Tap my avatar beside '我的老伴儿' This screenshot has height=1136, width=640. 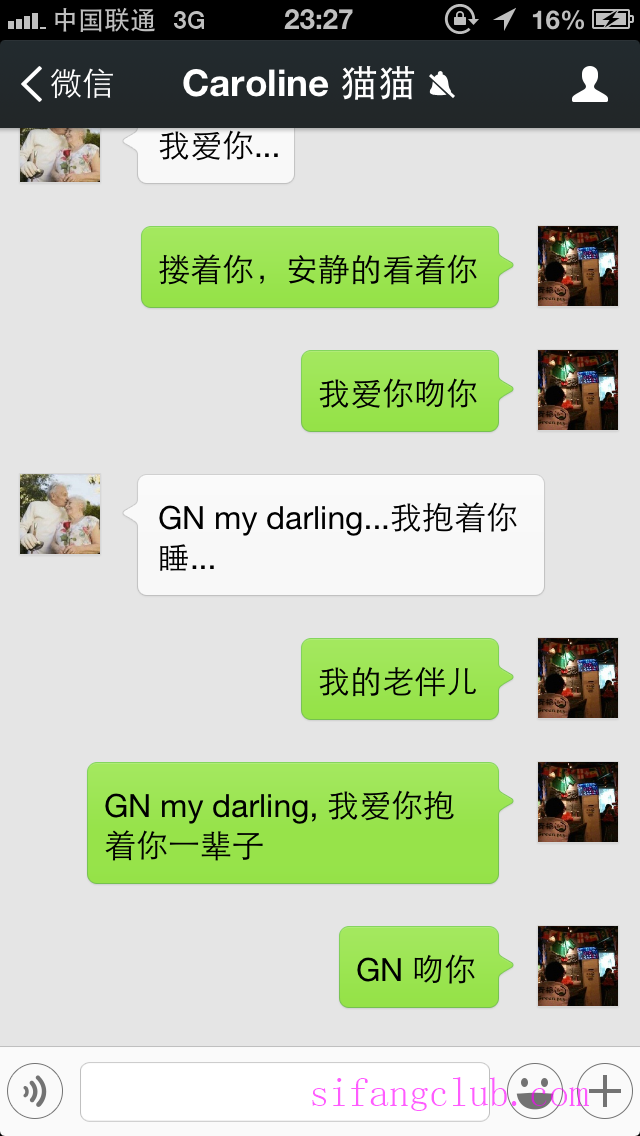[578, 678]
